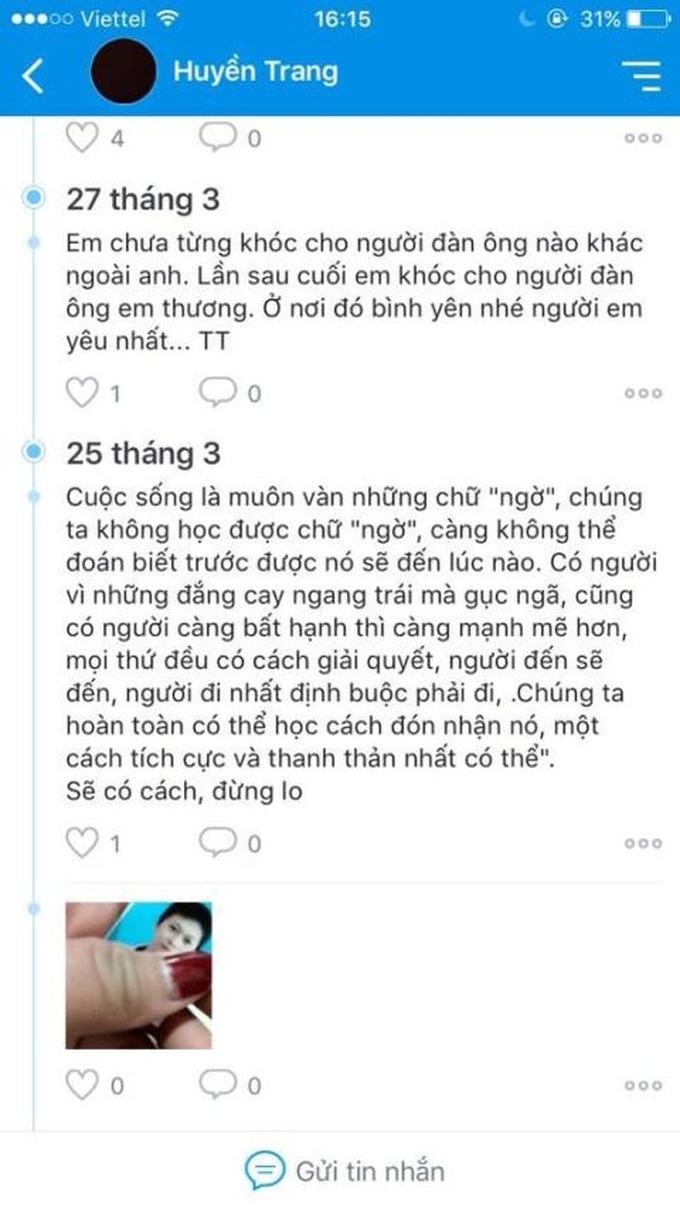Image resolution: width=680 pixels, height=1211 pixels.
Task: Comment on the topmost post with 4 likes
Action: click(217, 137)
